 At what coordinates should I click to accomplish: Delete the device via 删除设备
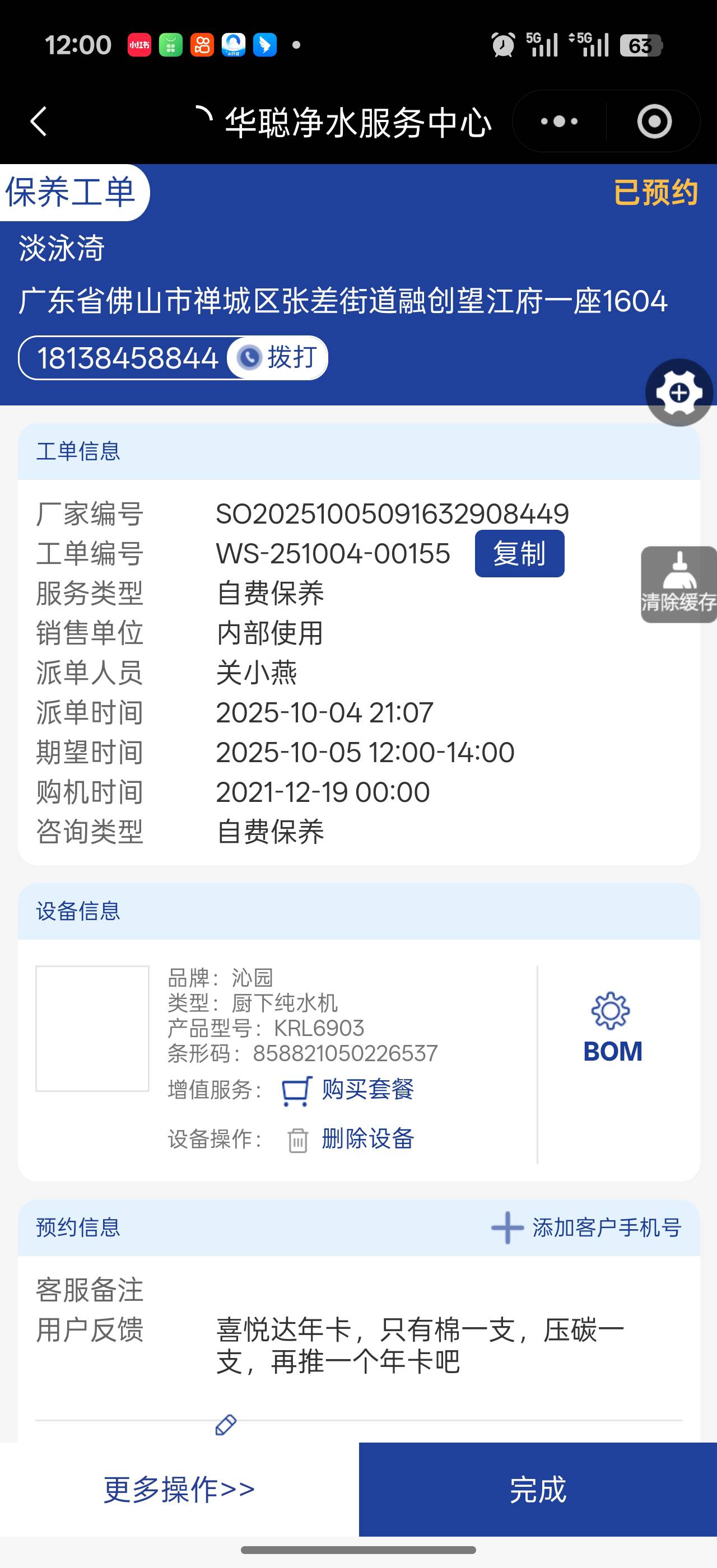pyautogui.click(x=351, y=1139)
